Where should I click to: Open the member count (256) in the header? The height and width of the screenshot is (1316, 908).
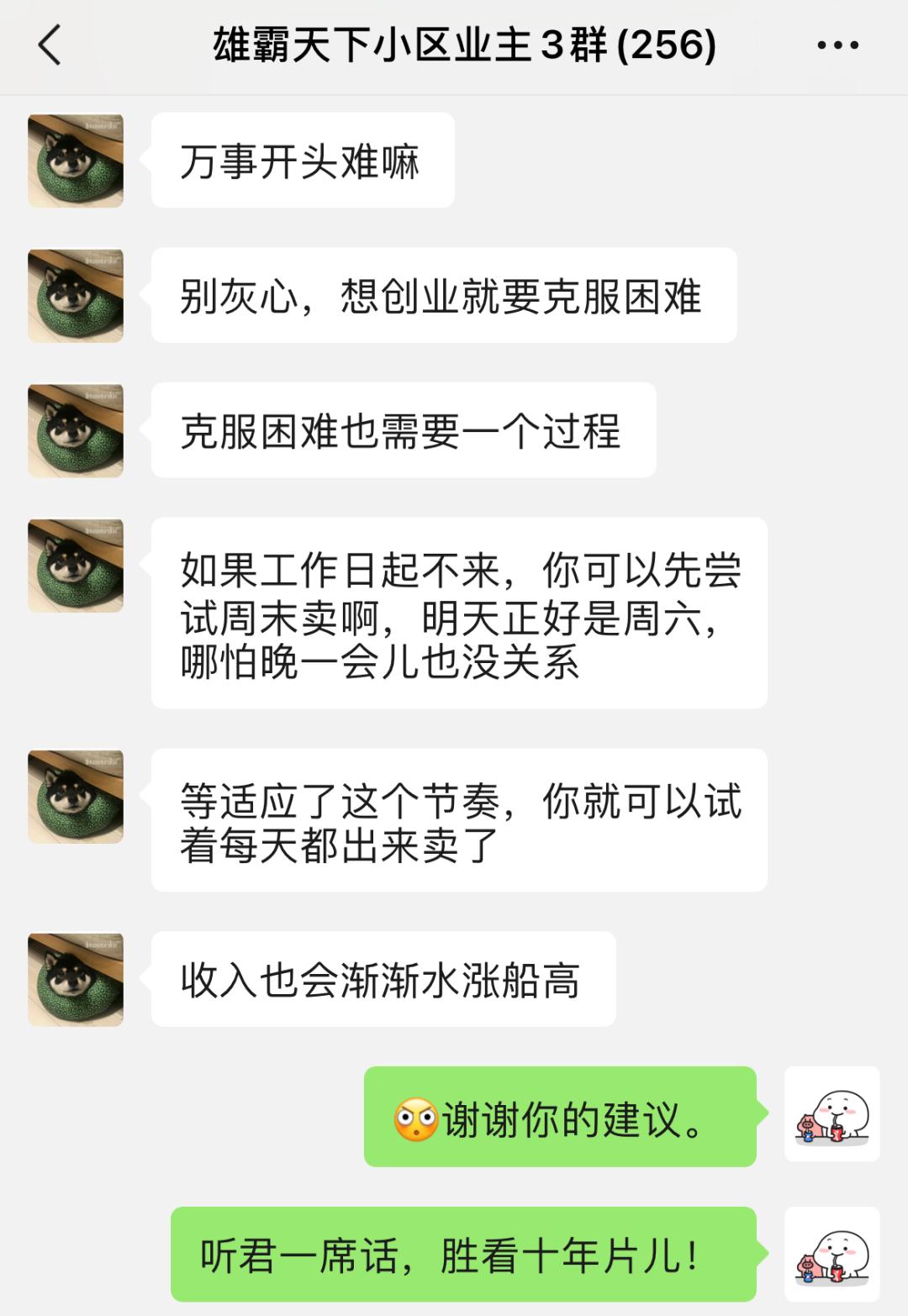pyautogui.click(x=666, y=49)
